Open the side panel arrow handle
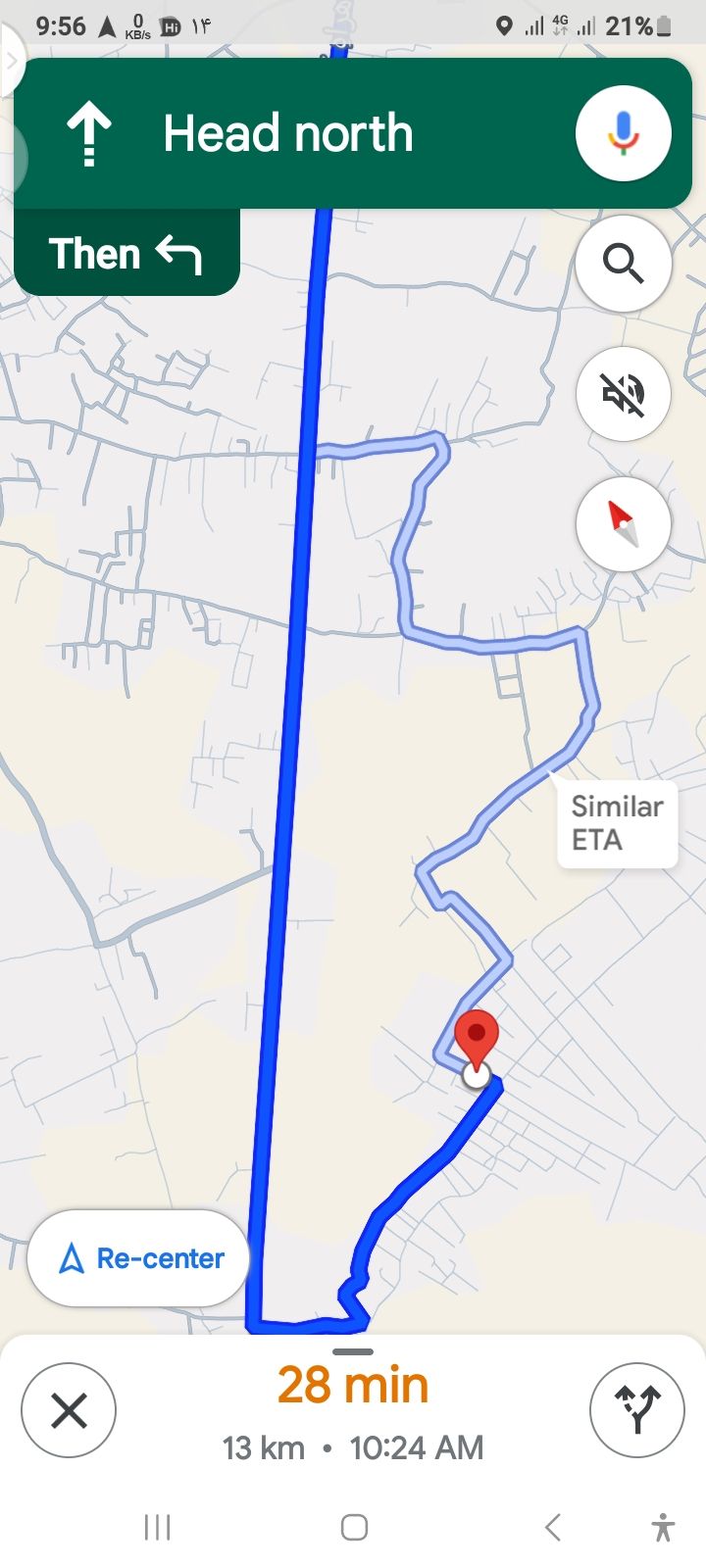706x1568 pixels. tap(10, 61)
